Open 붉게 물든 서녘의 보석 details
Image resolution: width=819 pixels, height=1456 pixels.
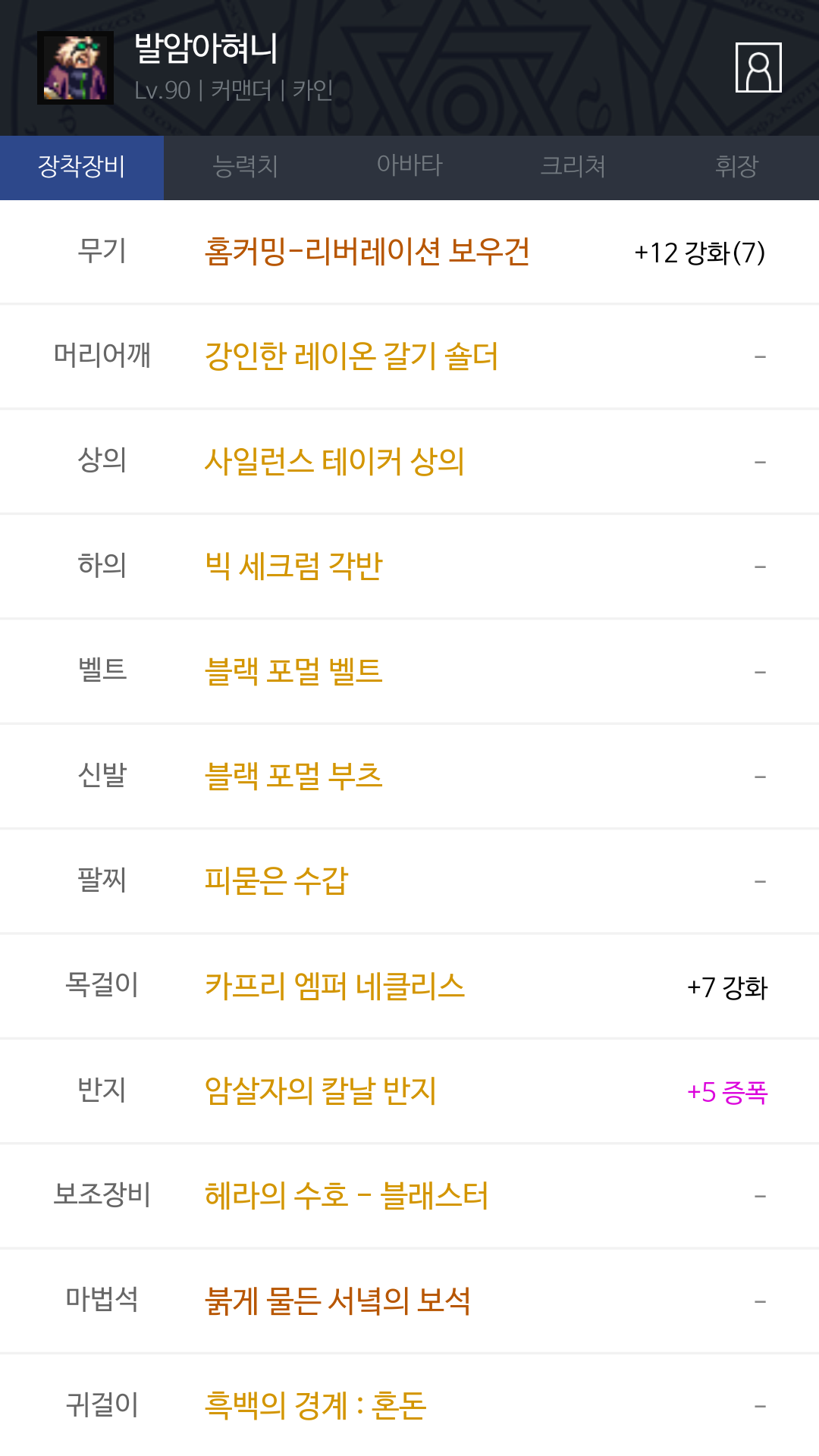pyautogui.click(x=337, y=1301)
